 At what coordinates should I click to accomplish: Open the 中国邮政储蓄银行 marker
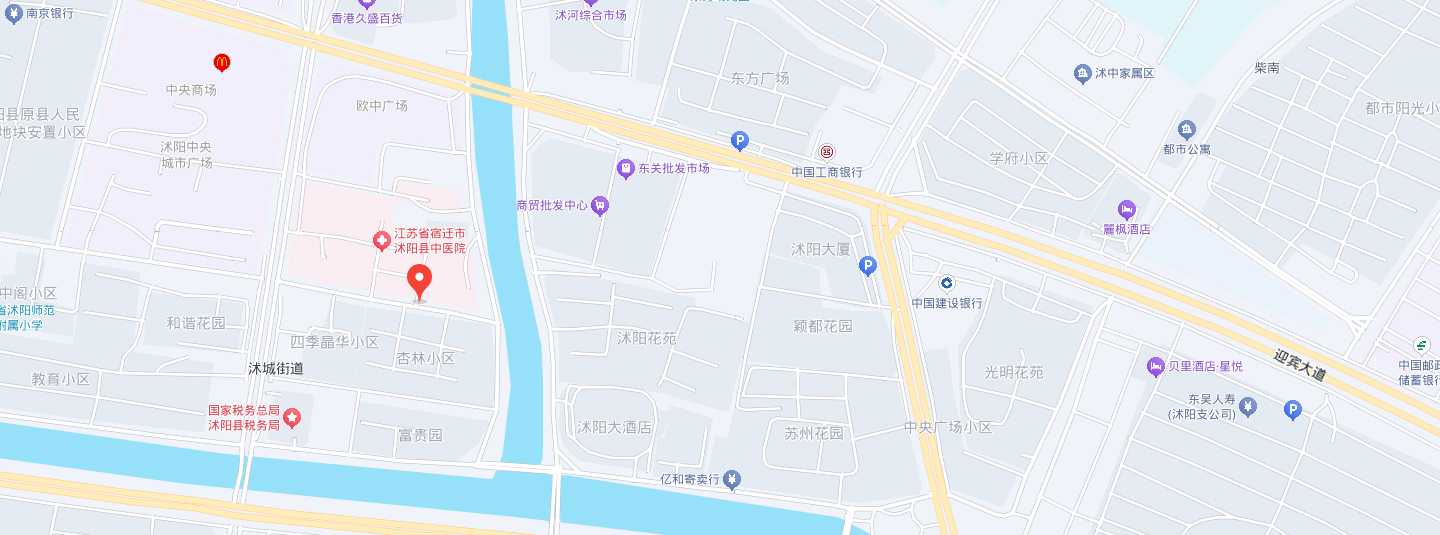(x=1422, y=345)
